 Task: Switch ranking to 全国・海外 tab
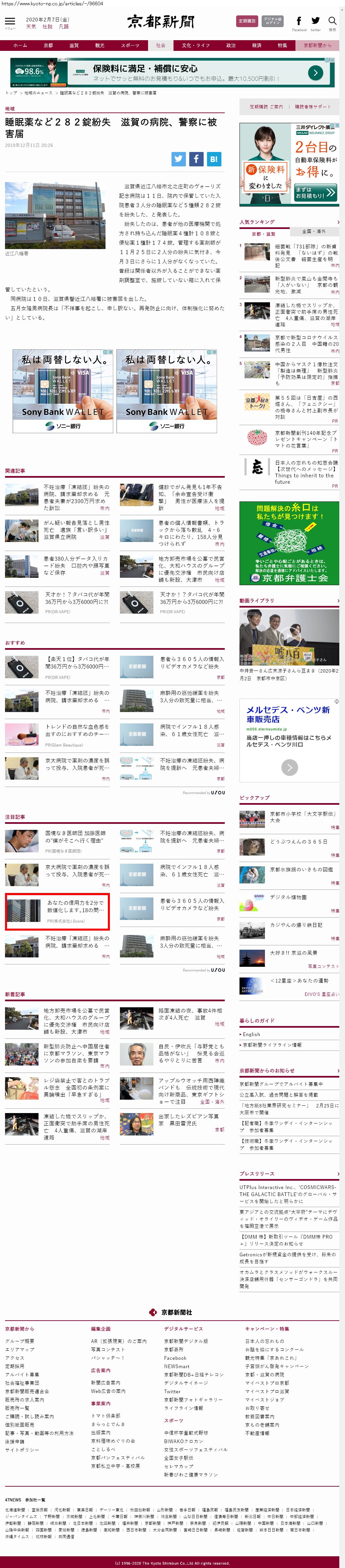coord(315,232)
